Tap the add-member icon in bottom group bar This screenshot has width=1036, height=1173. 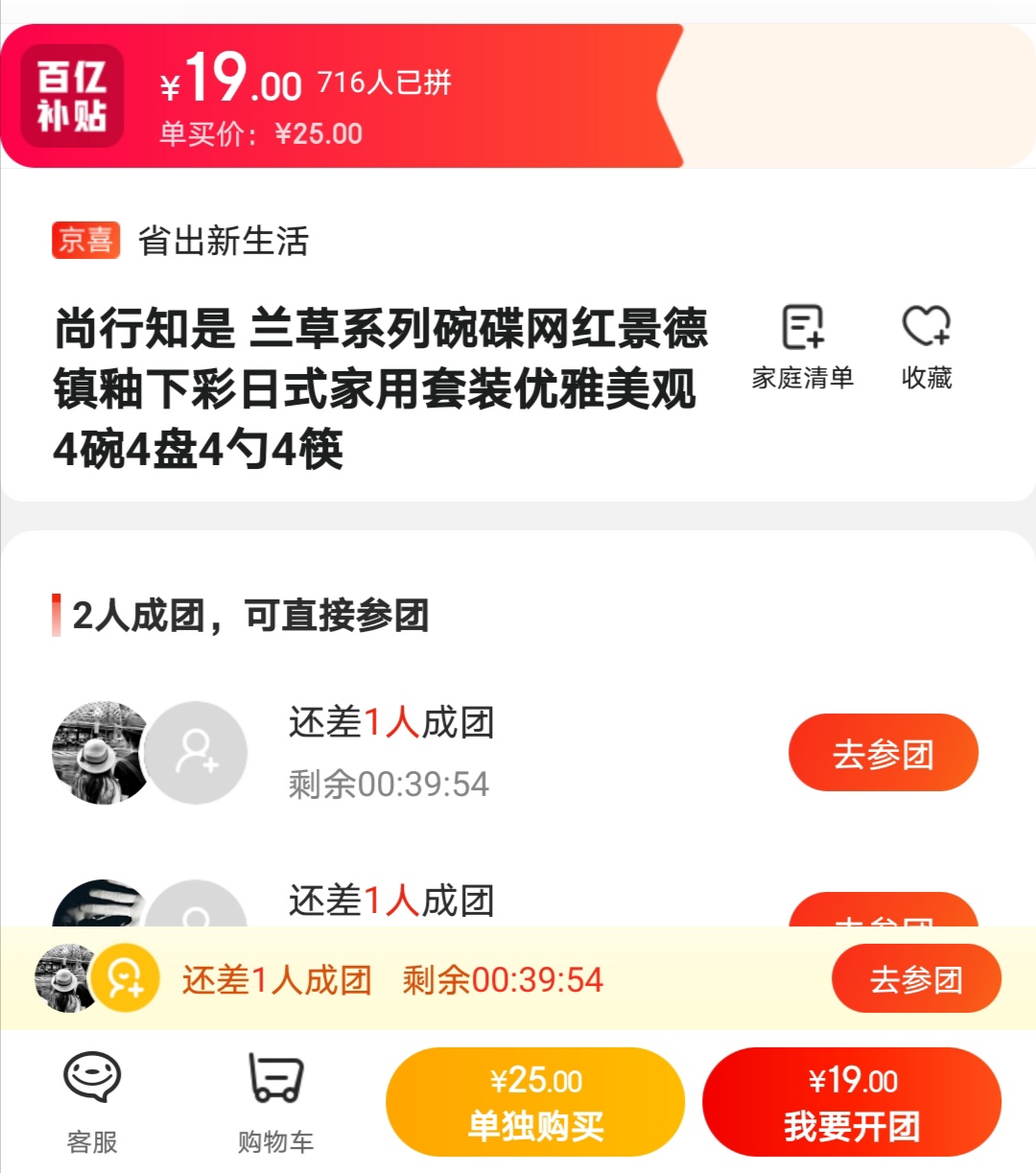pos(128,978)
